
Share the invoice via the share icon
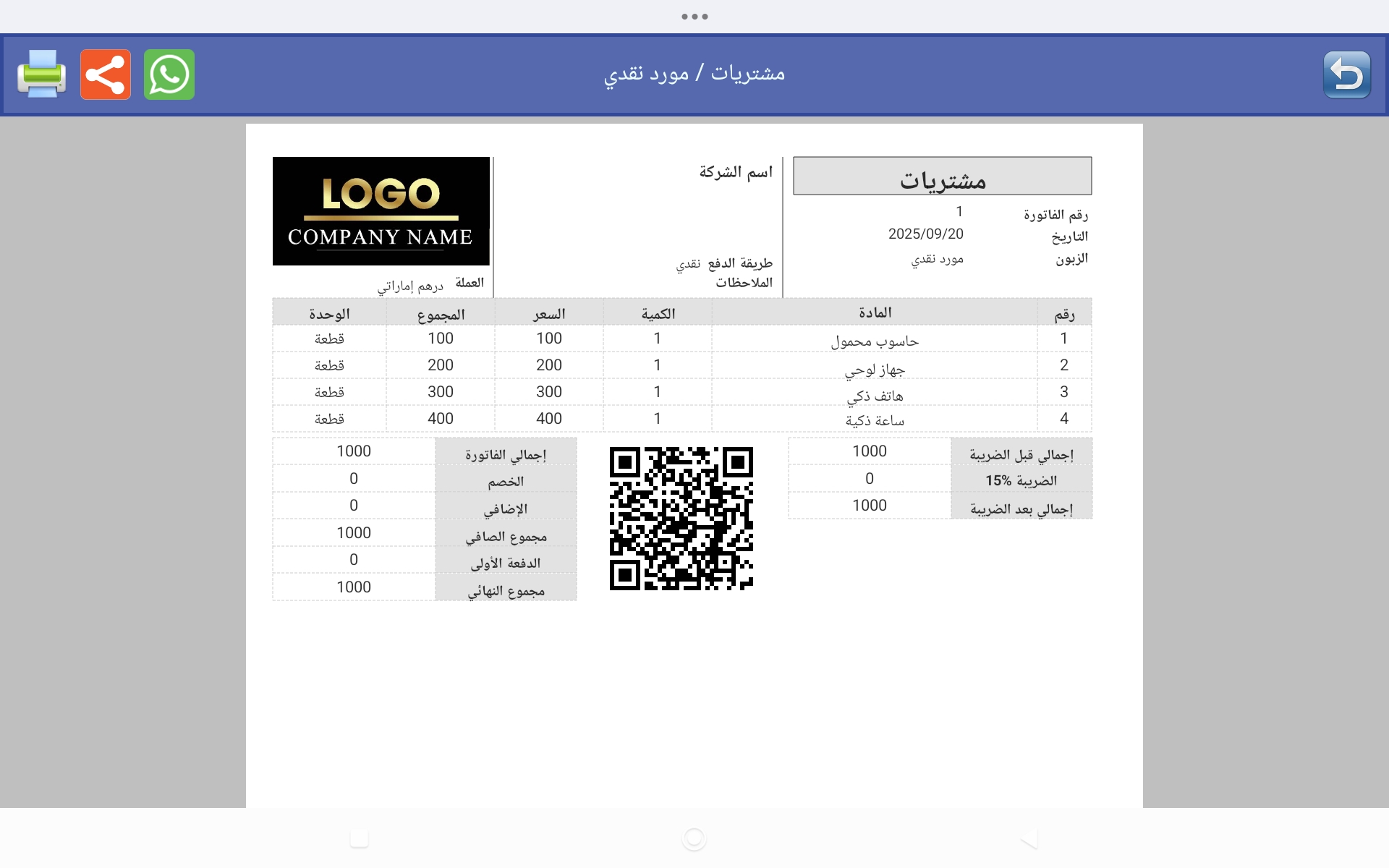pos(106,74)
